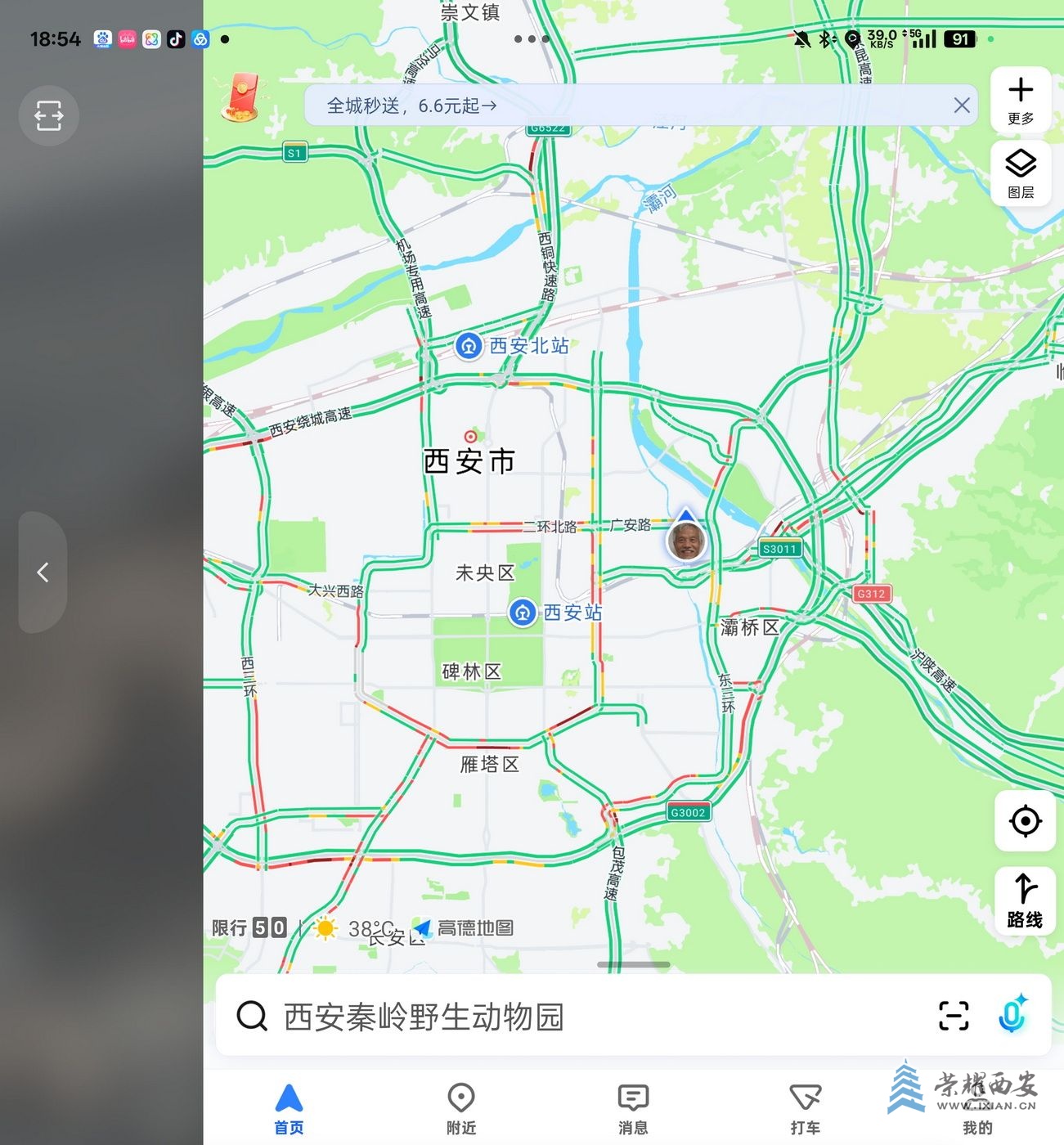This screenshot has height=1145, width=1064.
Task: Open the 消息 tab
Action: coord(633,1108)
